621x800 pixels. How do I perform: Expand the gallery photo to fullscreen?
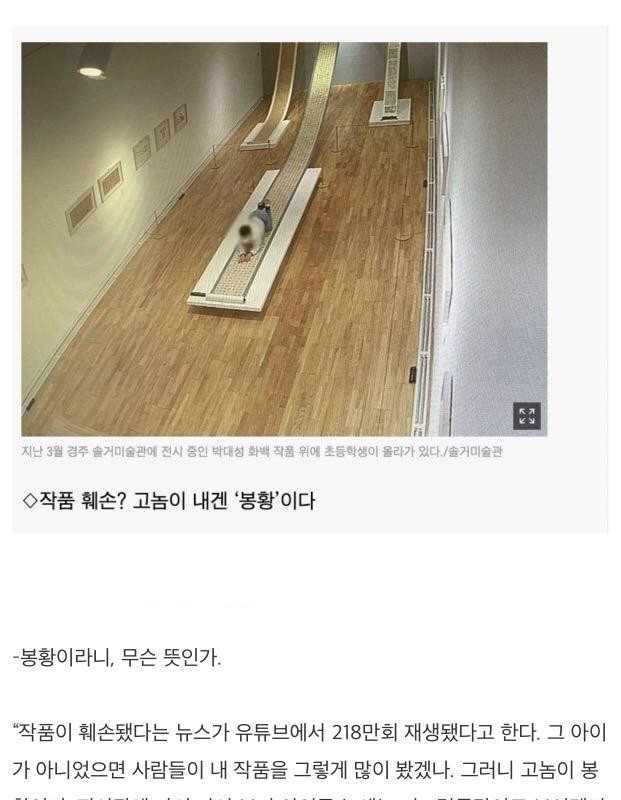click(x=527, y=415)
